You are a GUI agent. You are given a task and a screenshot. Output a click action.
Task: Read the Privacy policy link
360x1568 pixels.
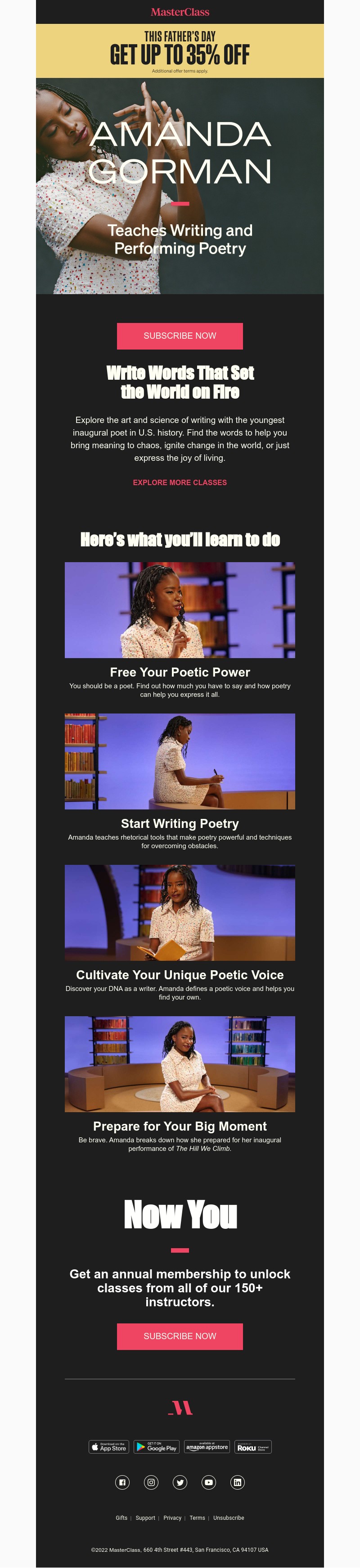click(172, 1518)
